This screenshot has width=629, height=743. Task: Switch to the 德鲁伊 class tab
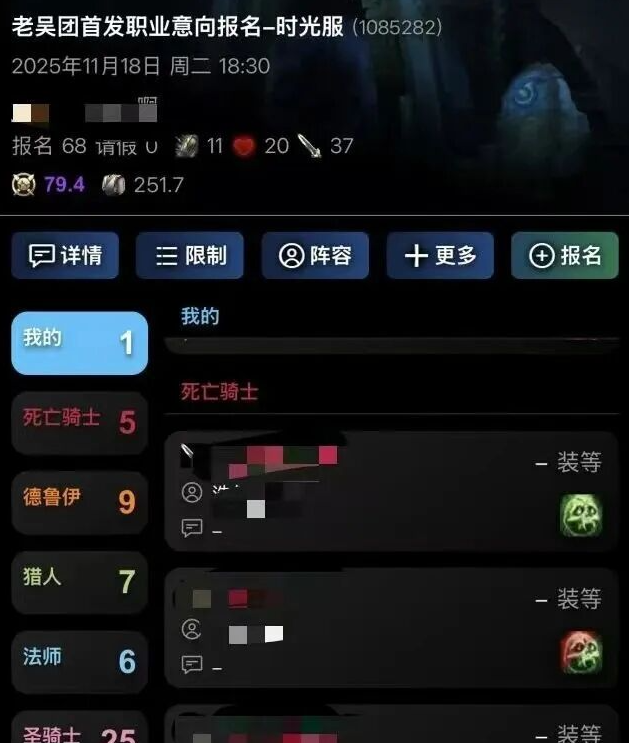coord(80,500)
